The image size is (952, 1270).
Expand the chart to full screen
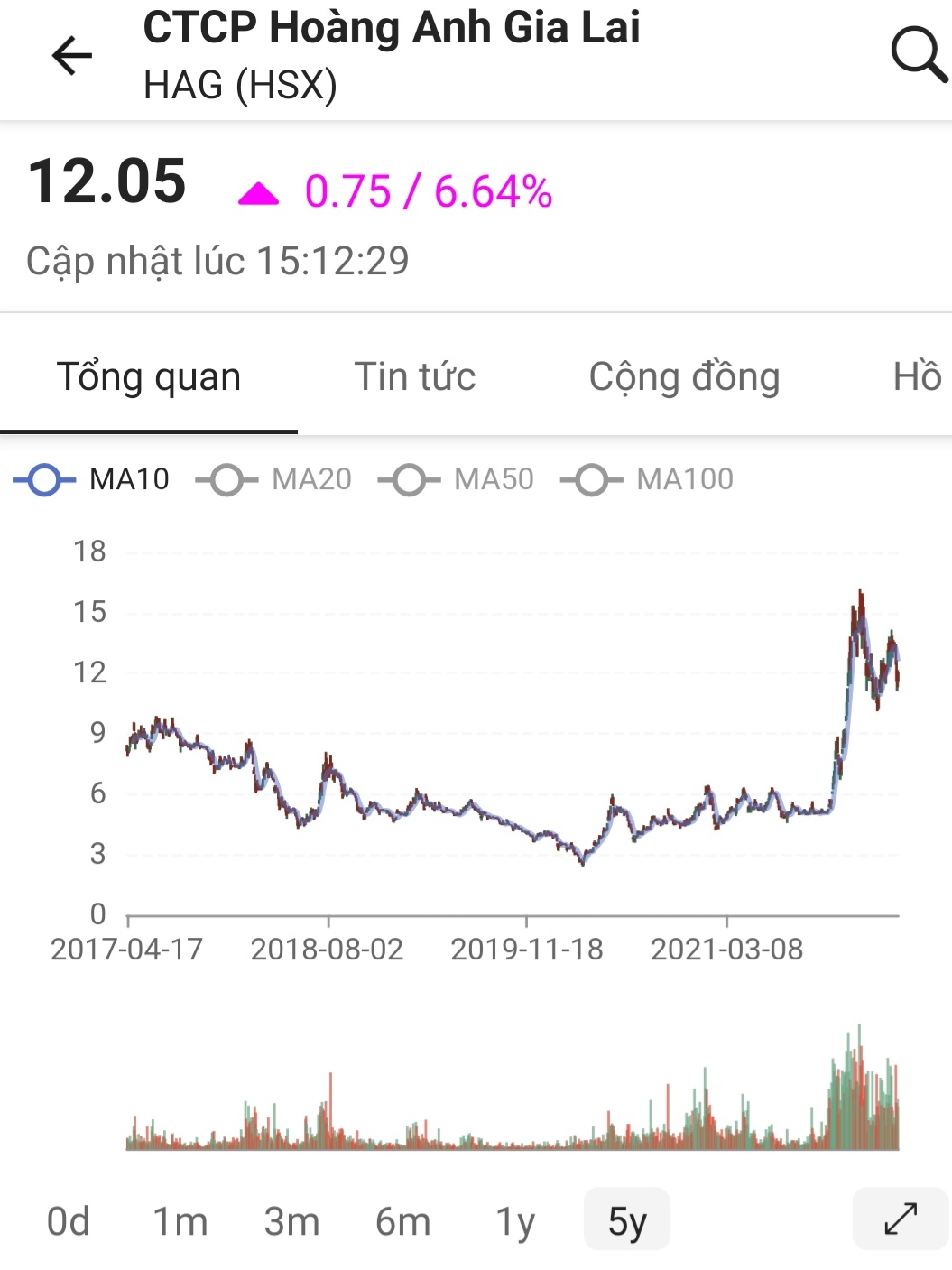click(900, 1219)
